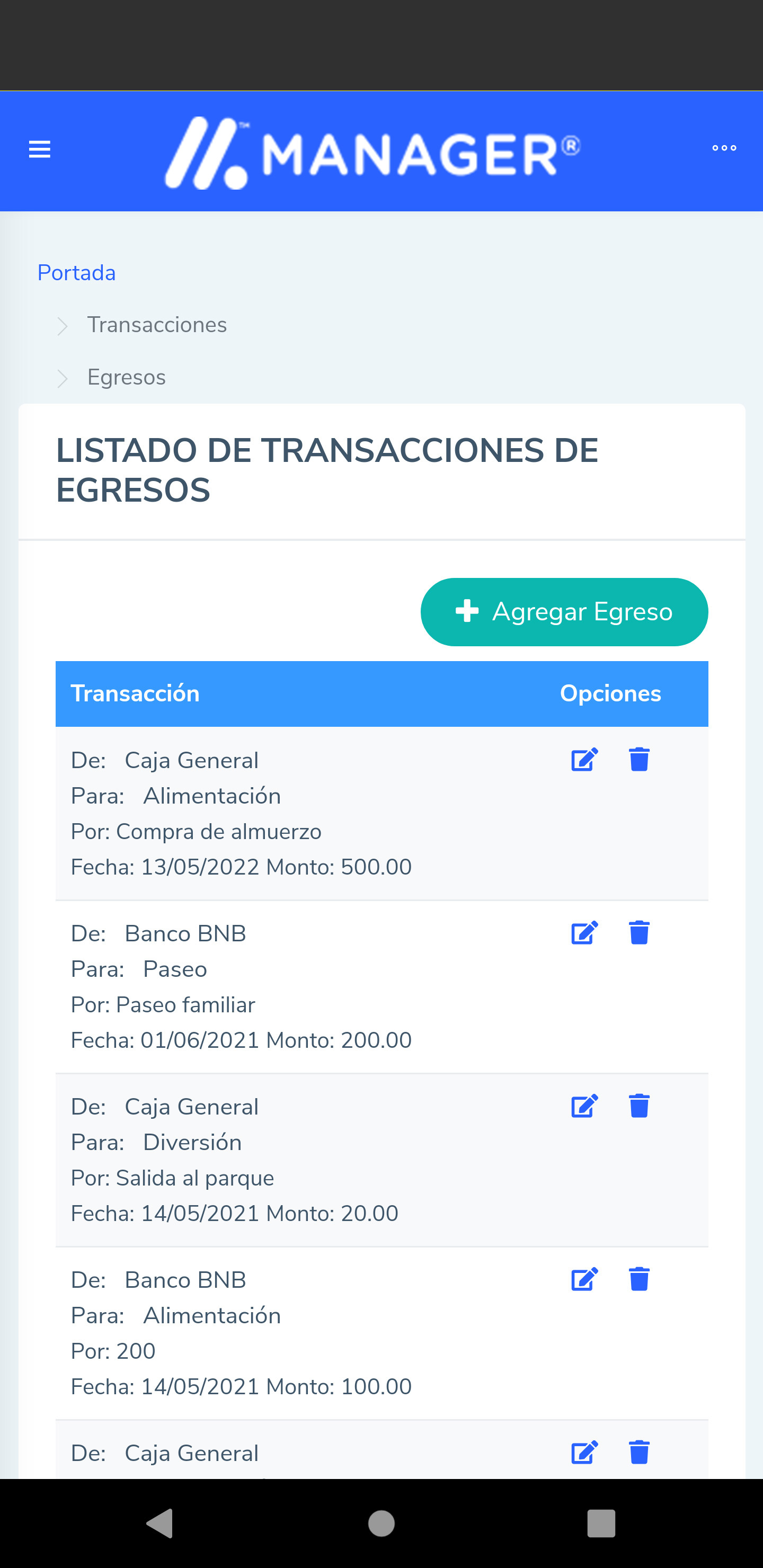Go back using the system back button
The image size is (763, 1568).
(x=160, y=1523)
